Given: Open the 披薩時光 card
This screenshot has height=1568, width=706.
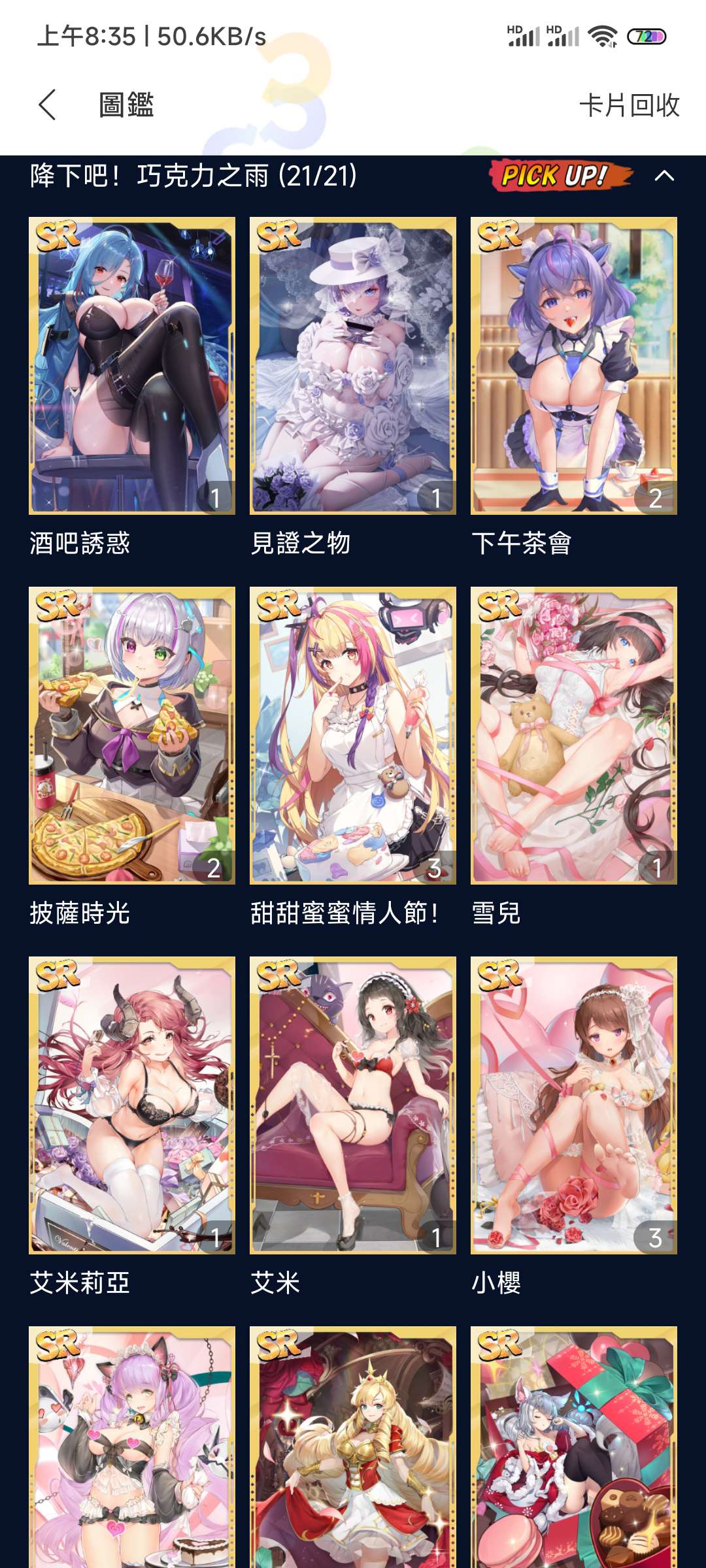Looking at the screenshot, I should [131, 735].
